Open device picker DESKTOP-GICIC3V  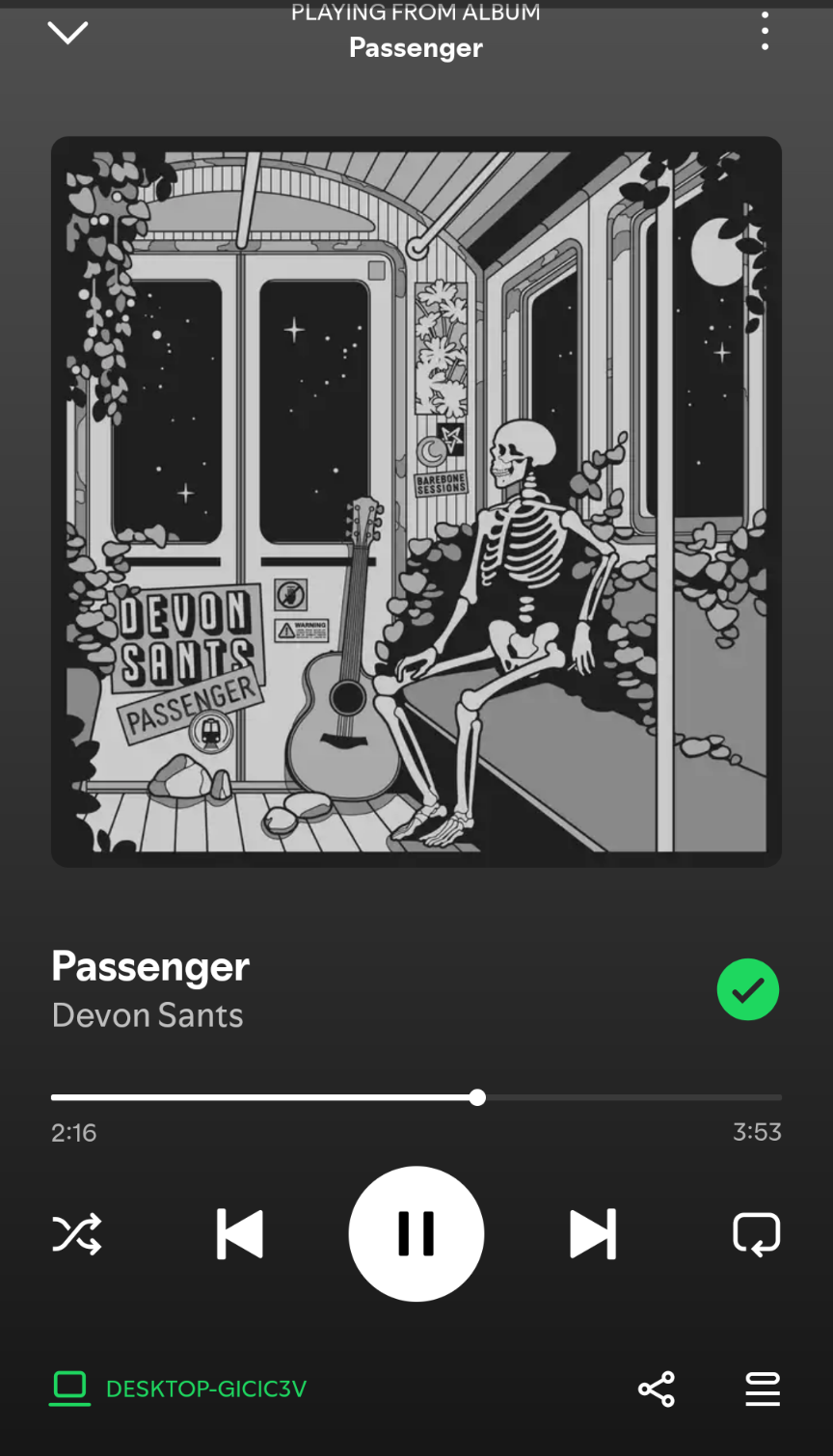click(178, 1389)
